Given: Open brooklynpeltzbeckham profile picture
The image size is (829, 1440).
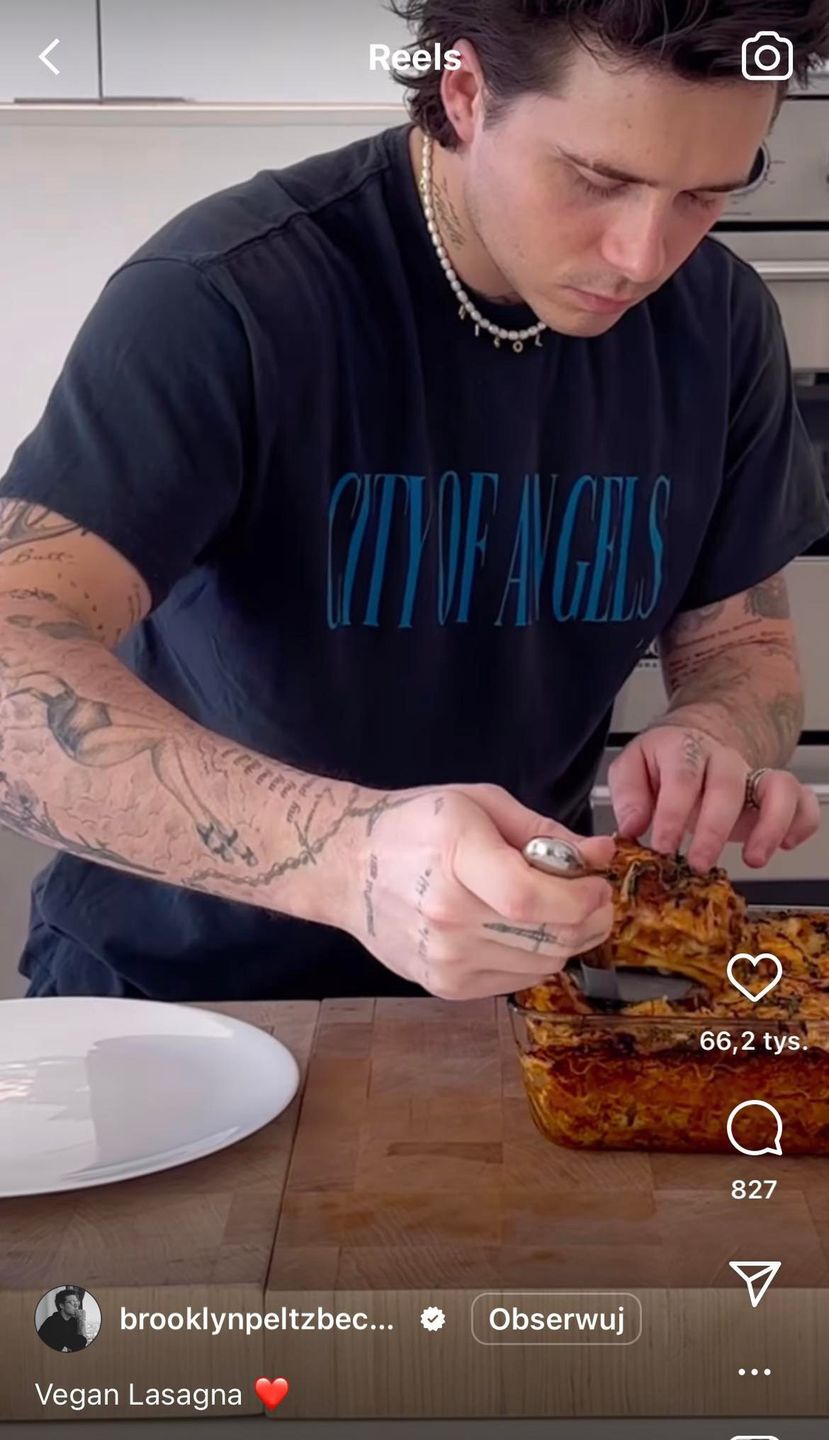Looking at the screenshot, I should click(x=68, y=1319).
